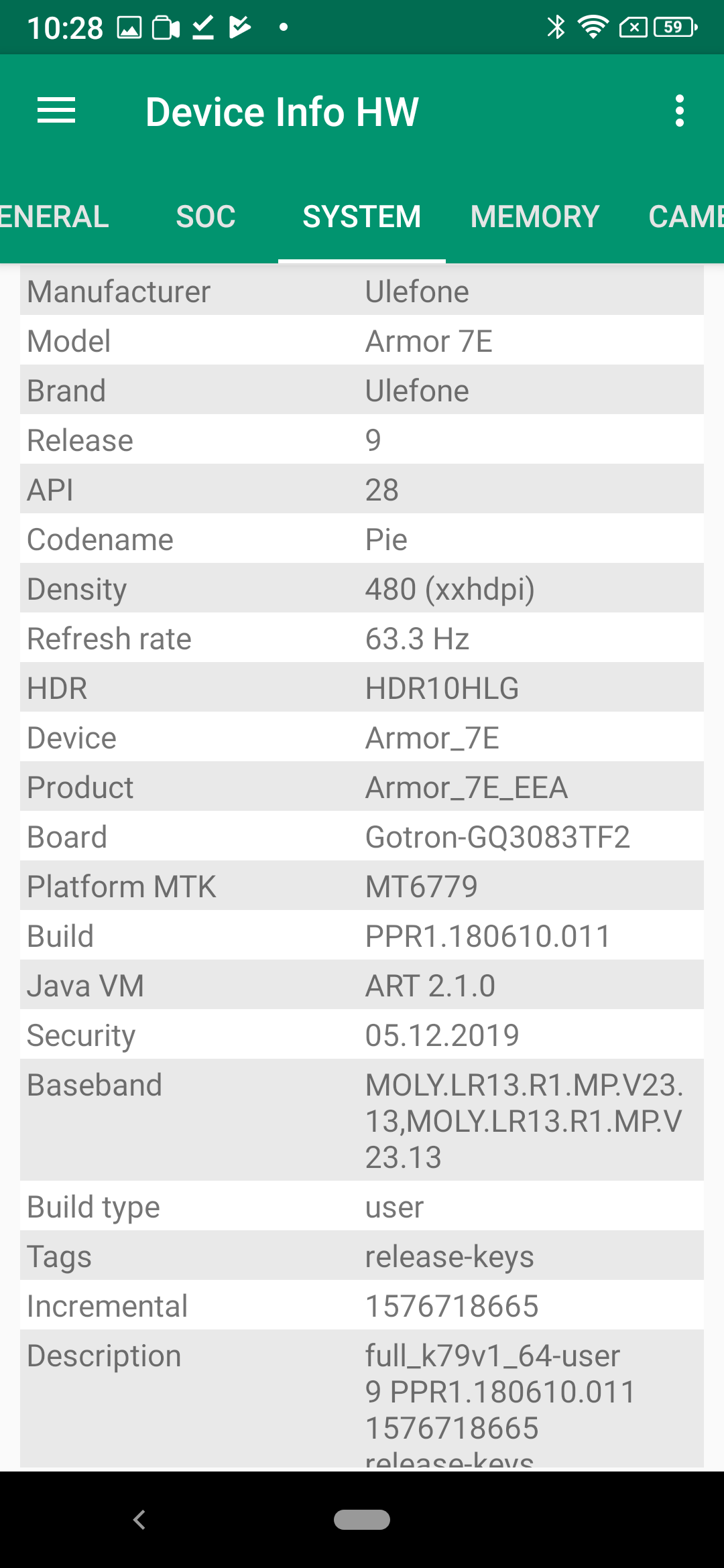
Task: Switch to the Camera tab
Action: 685,216
